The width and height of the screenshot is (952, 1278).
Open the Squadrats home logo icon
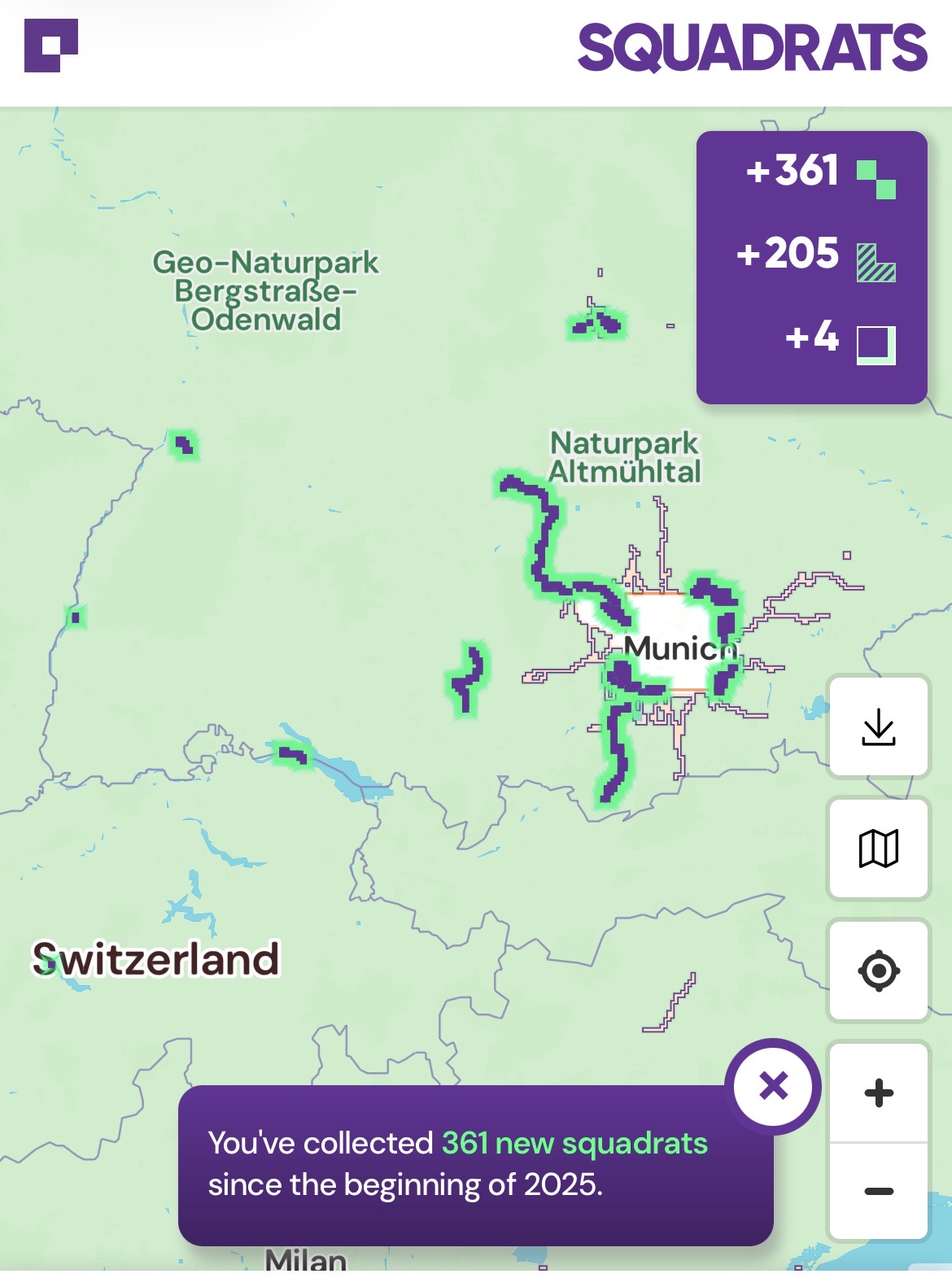coord(51,46)
